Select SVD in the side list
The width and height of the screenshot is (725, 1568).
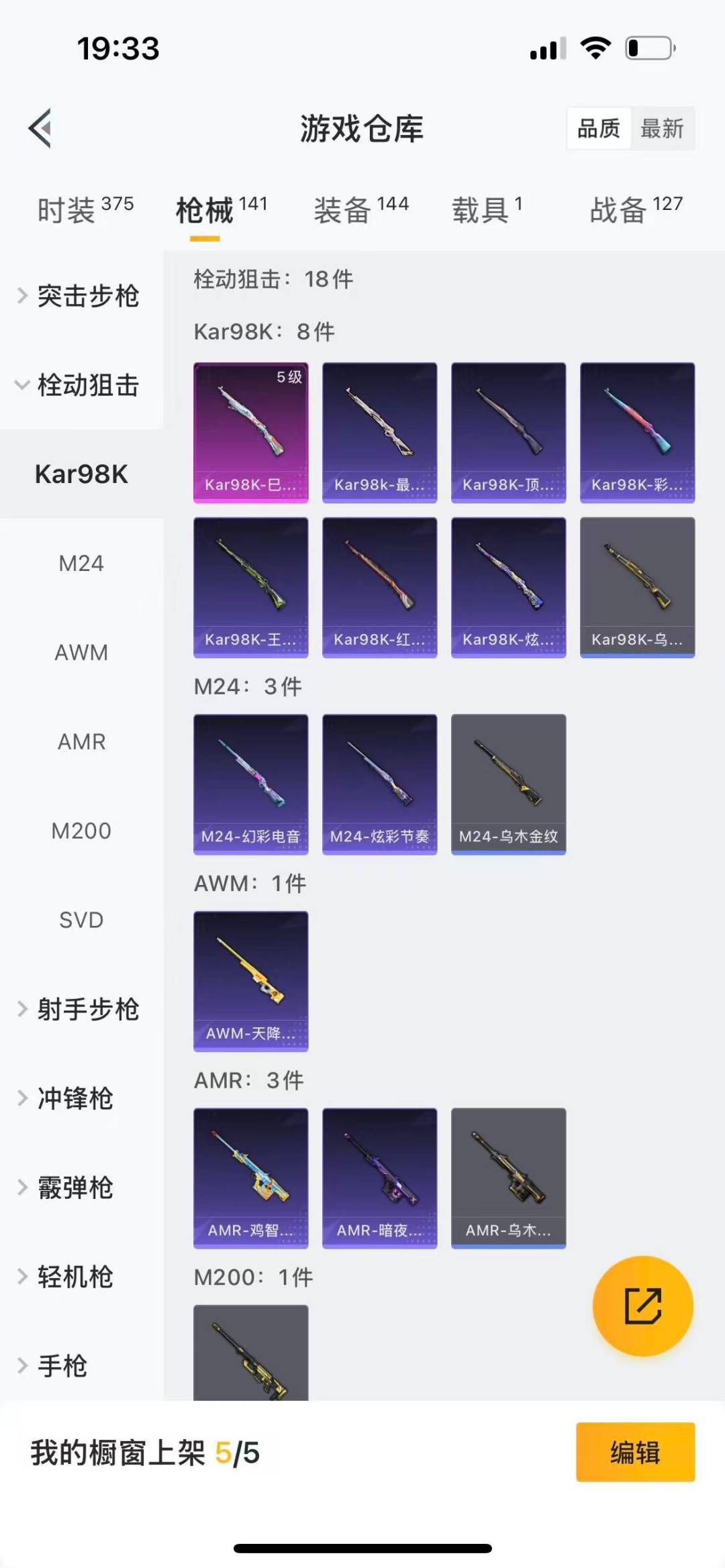coord(81,920)
